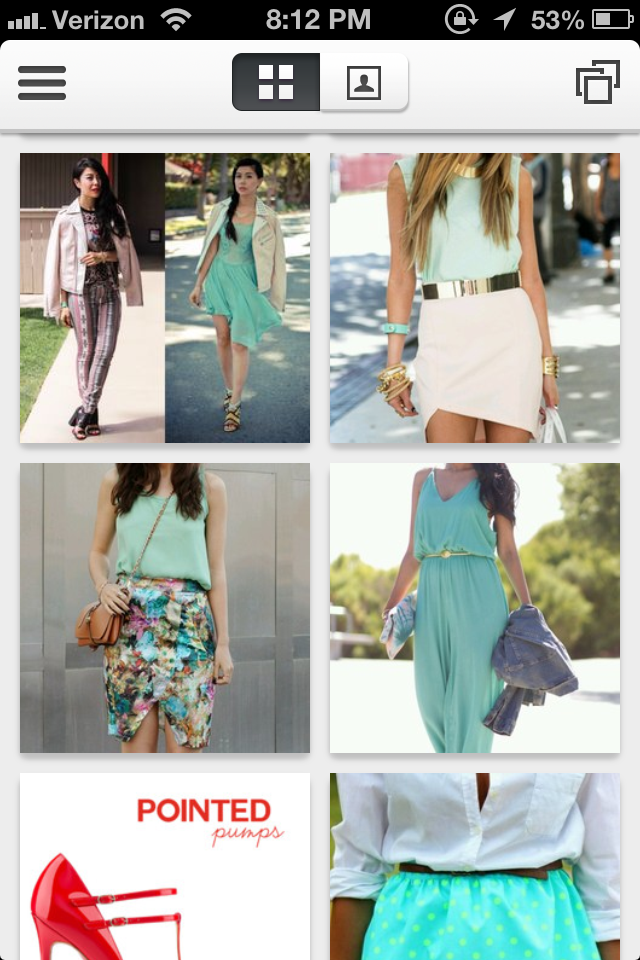
Task: Switch to the profile view tab
Action: point(364,82)
